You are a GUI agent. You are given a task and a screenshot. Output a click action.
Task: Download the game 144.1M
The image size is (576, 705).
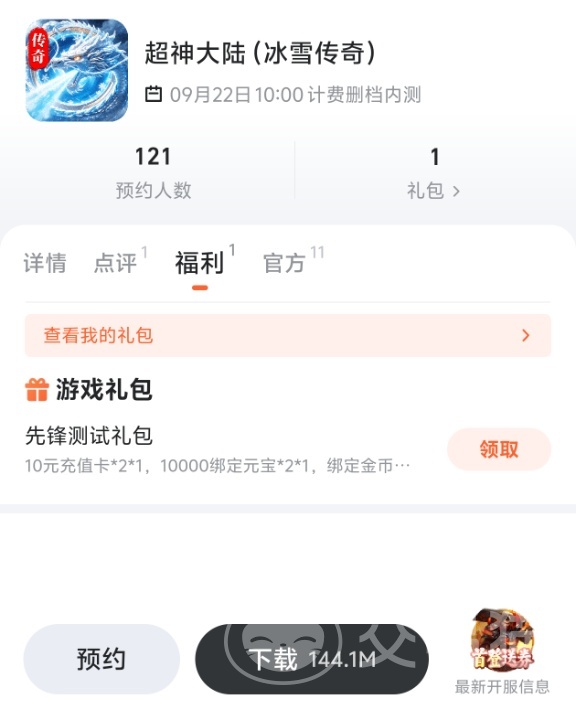[312, 659]
